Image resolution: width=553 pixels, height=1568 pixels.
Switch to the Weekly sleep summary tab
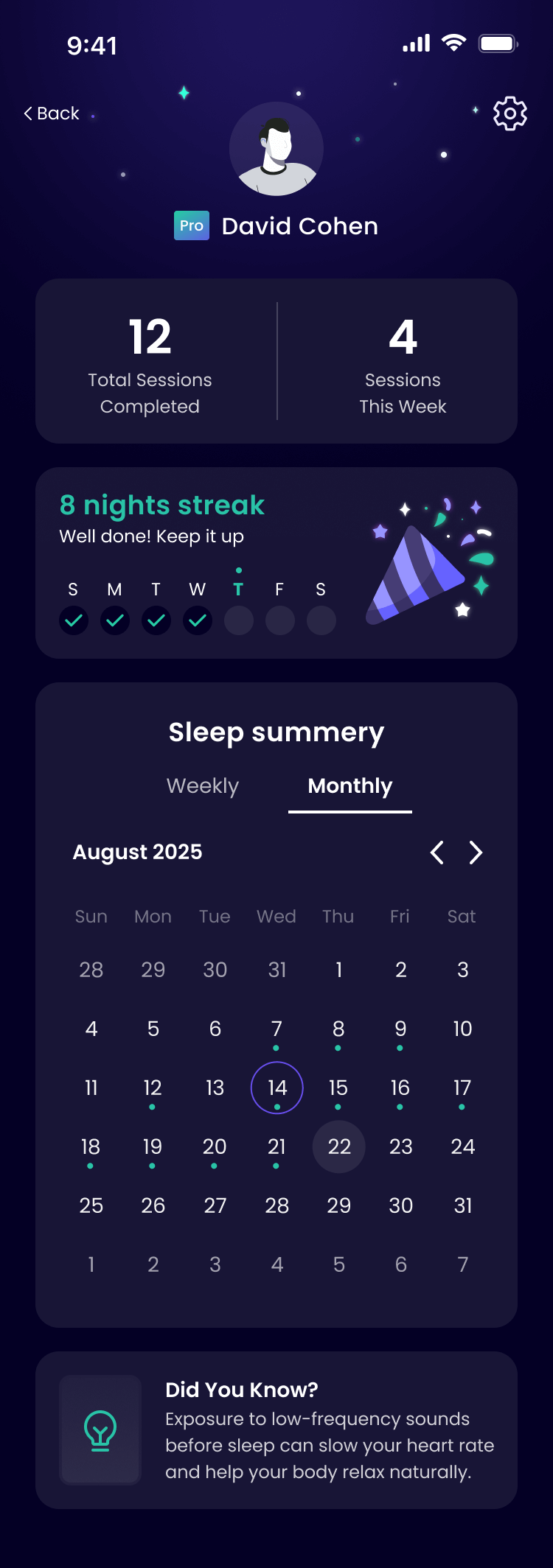203,786
